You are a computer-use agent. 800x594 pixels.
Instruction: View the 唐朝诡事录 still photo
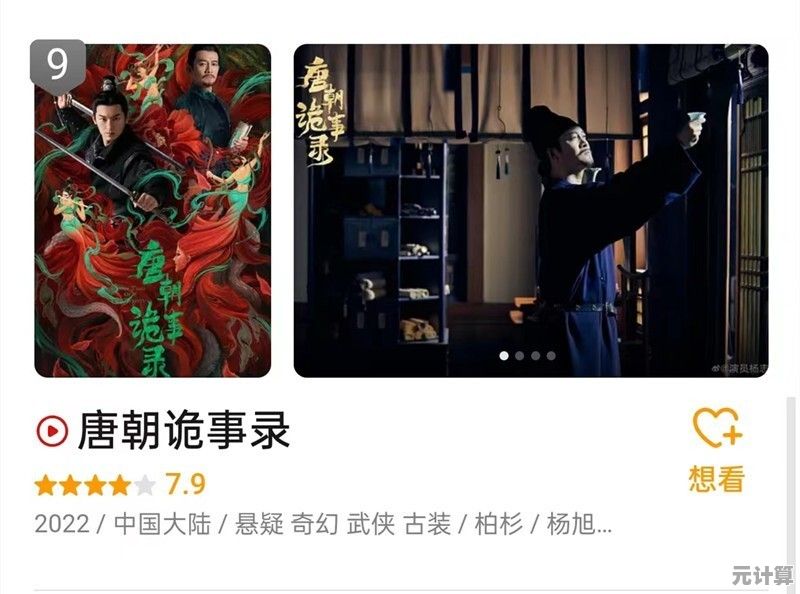(x=530, y=211)
